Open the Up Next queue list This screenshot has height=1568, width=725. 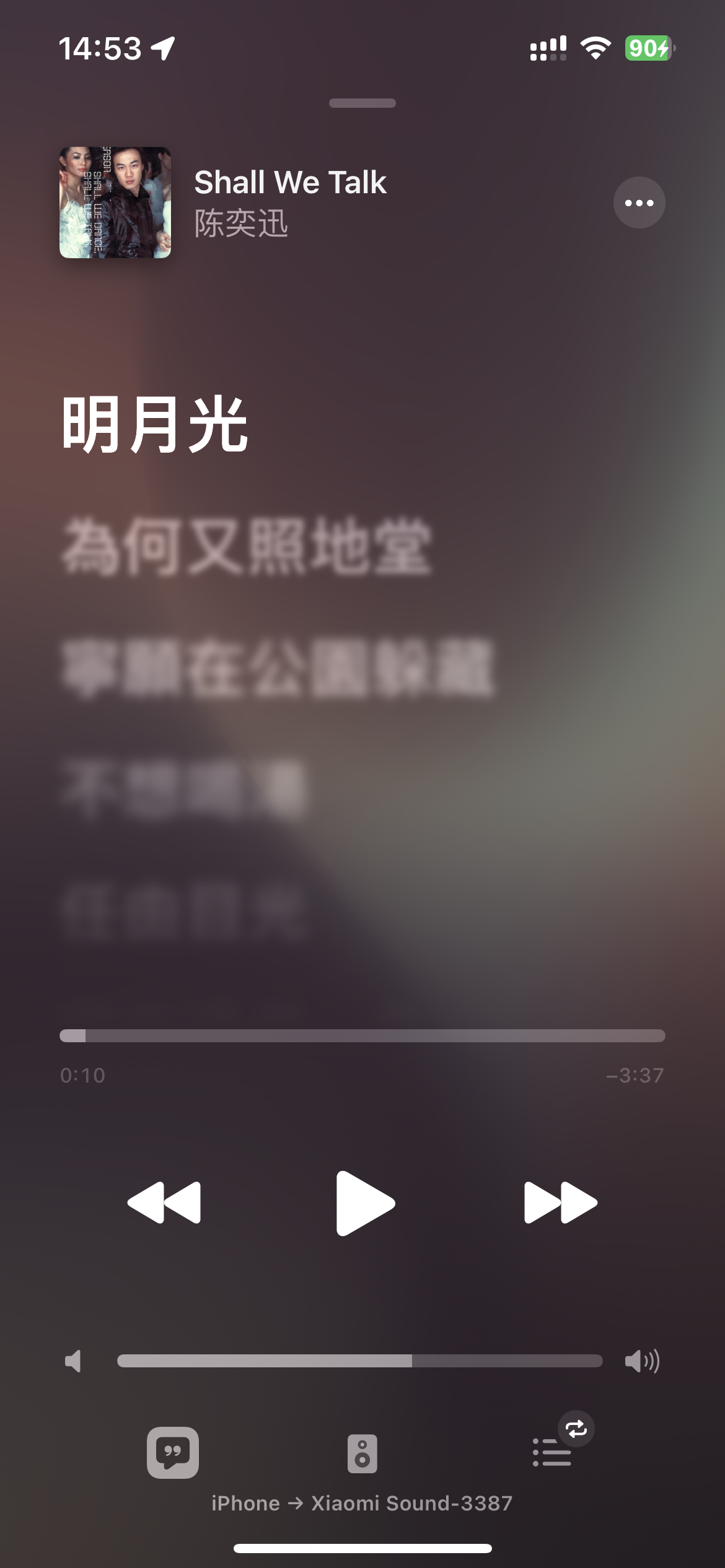[552, 1452]
